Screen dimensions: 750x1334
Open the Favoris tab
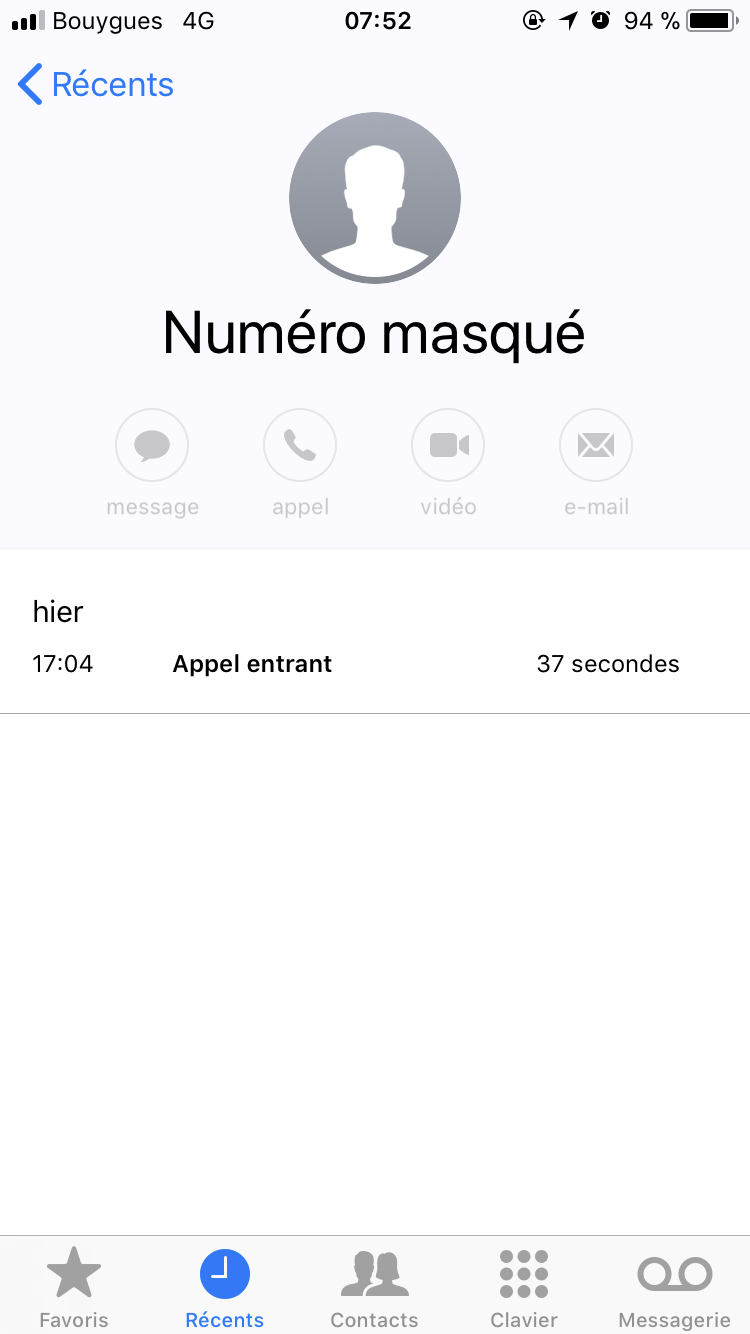74,1287
